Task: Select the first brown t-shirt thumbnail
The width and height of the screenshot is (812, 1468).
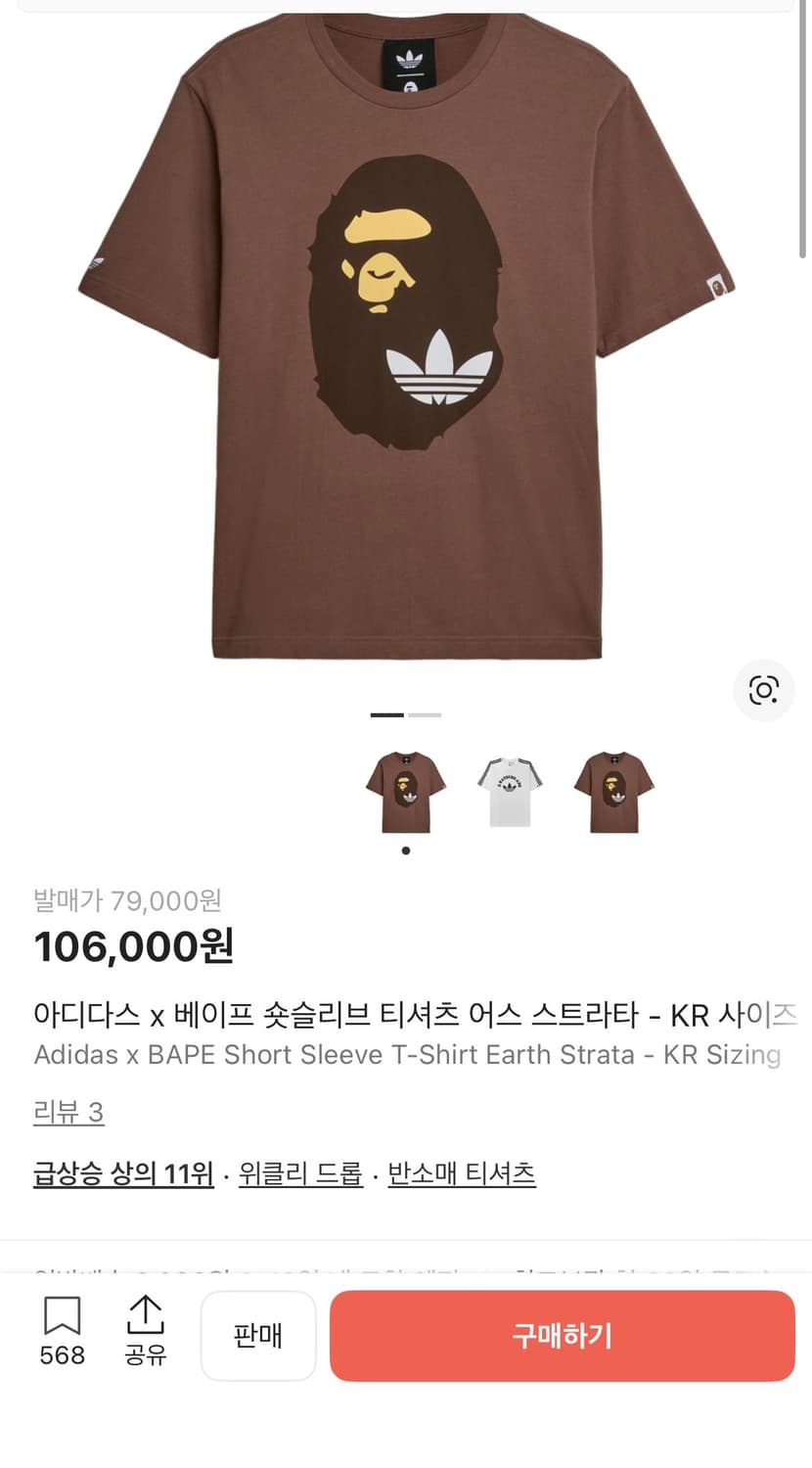Action: (x=406, y=789)
